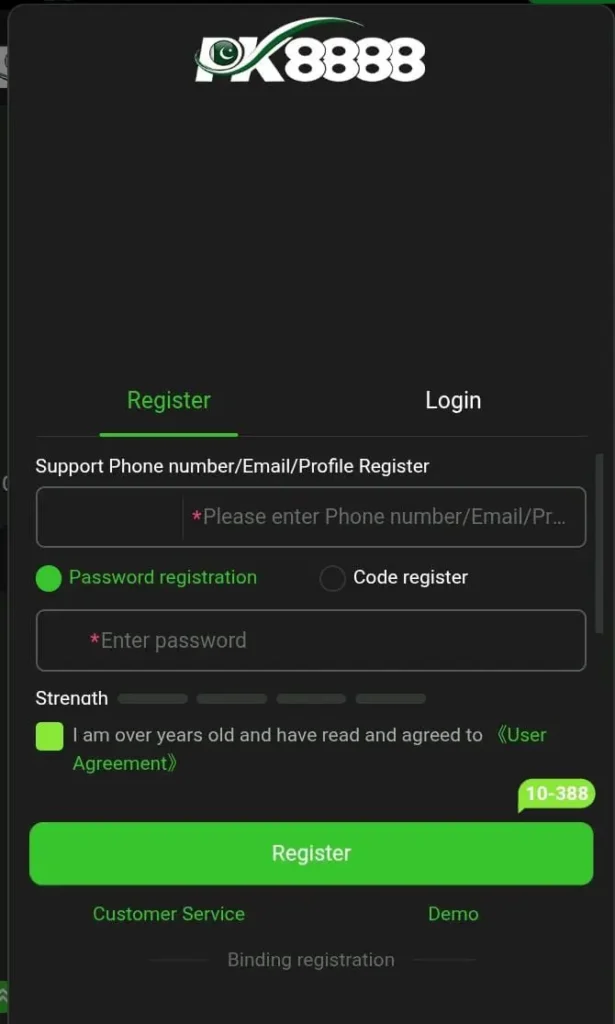Select the Register tab

coord(168,400)
